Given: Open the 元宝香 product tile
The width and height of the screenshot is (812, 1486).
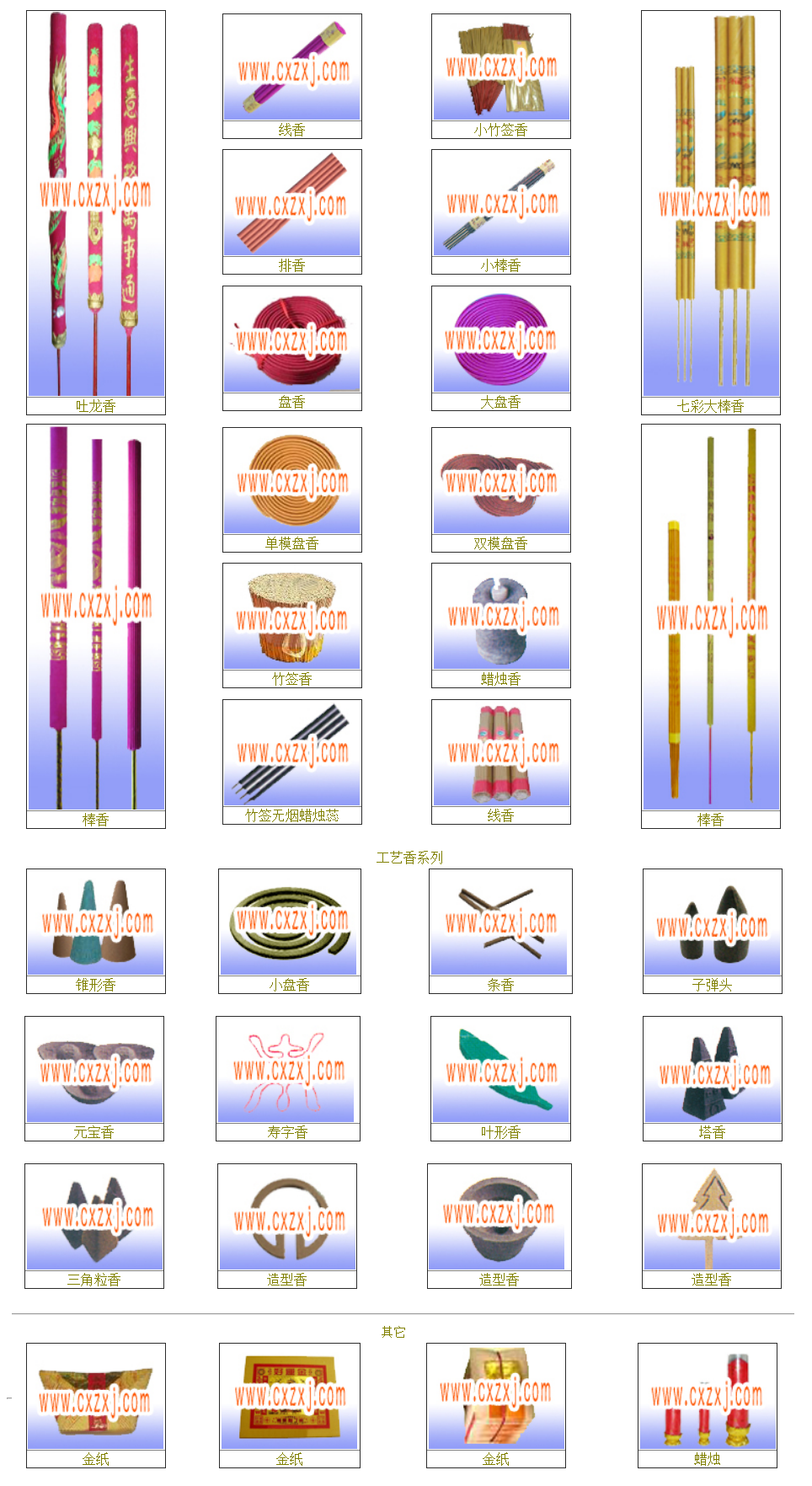Looking at the screenshot, I should [94, 1070].
